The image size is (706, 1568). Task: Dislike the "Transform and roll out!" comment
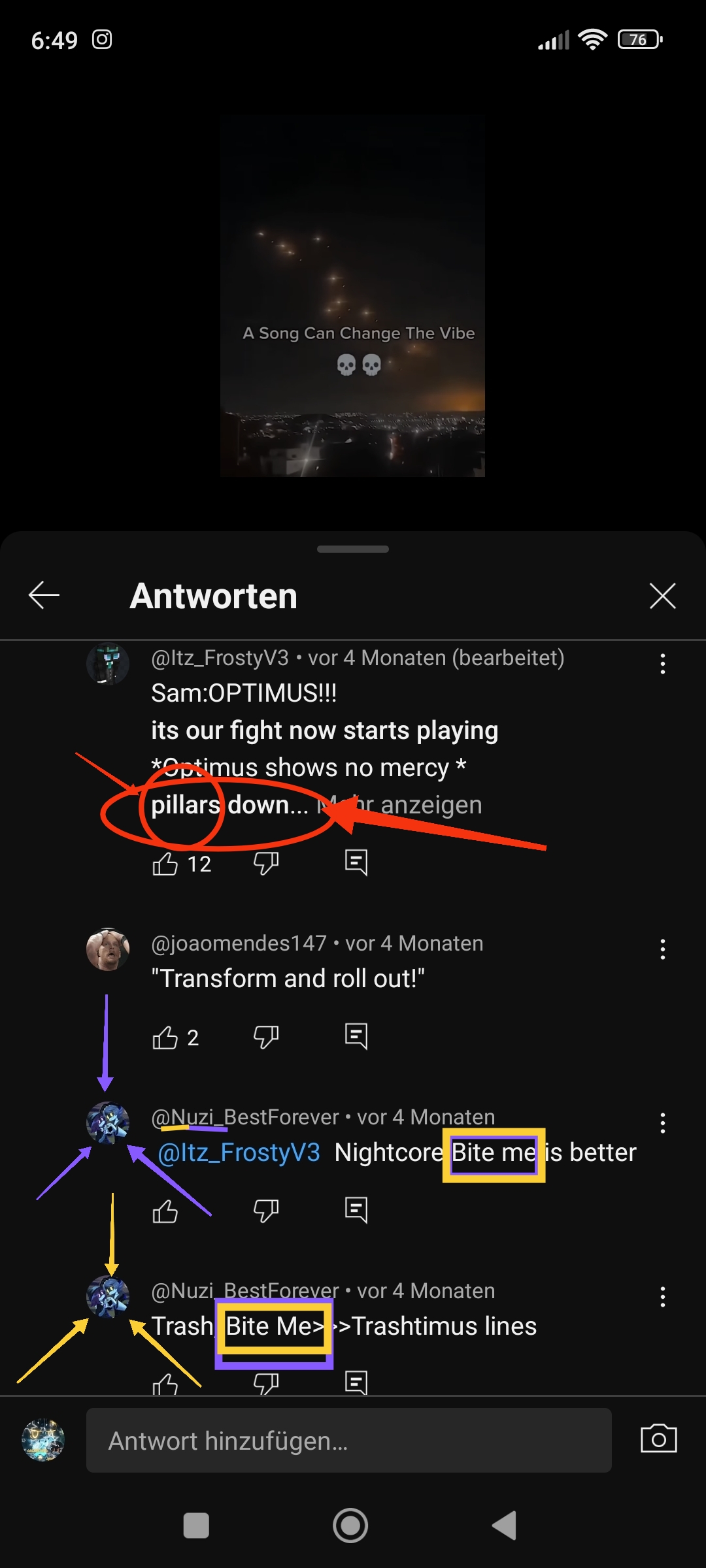pyautogui.click(x=266, y=1037)
